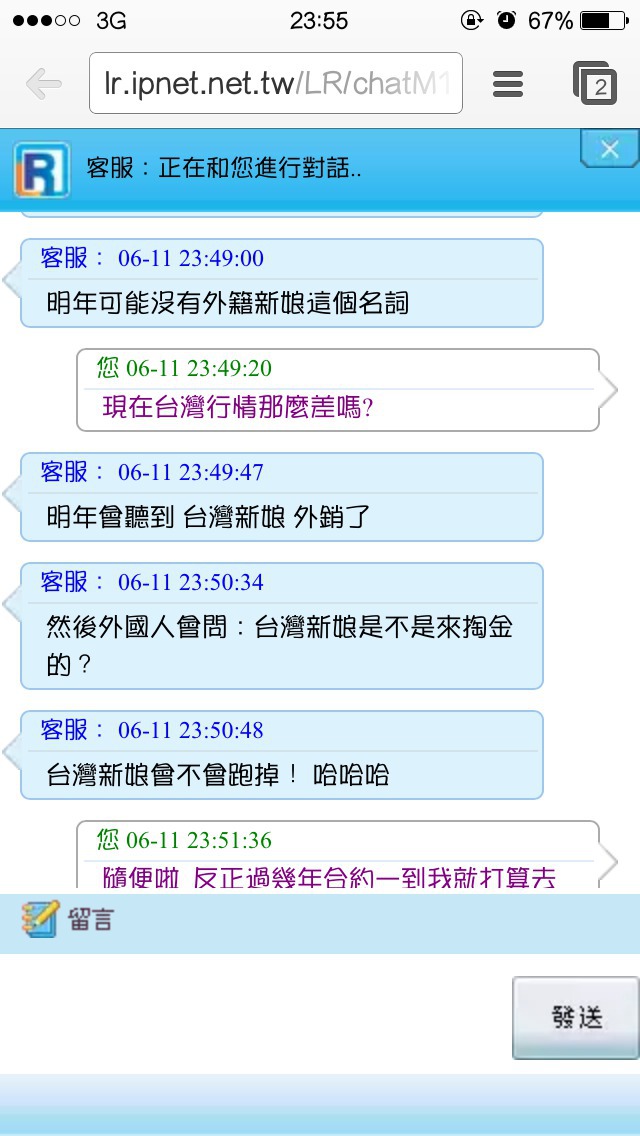Focus the lr.ipnet.net.tw address bar
640x1136 pixels.
[x=275, y=83]
